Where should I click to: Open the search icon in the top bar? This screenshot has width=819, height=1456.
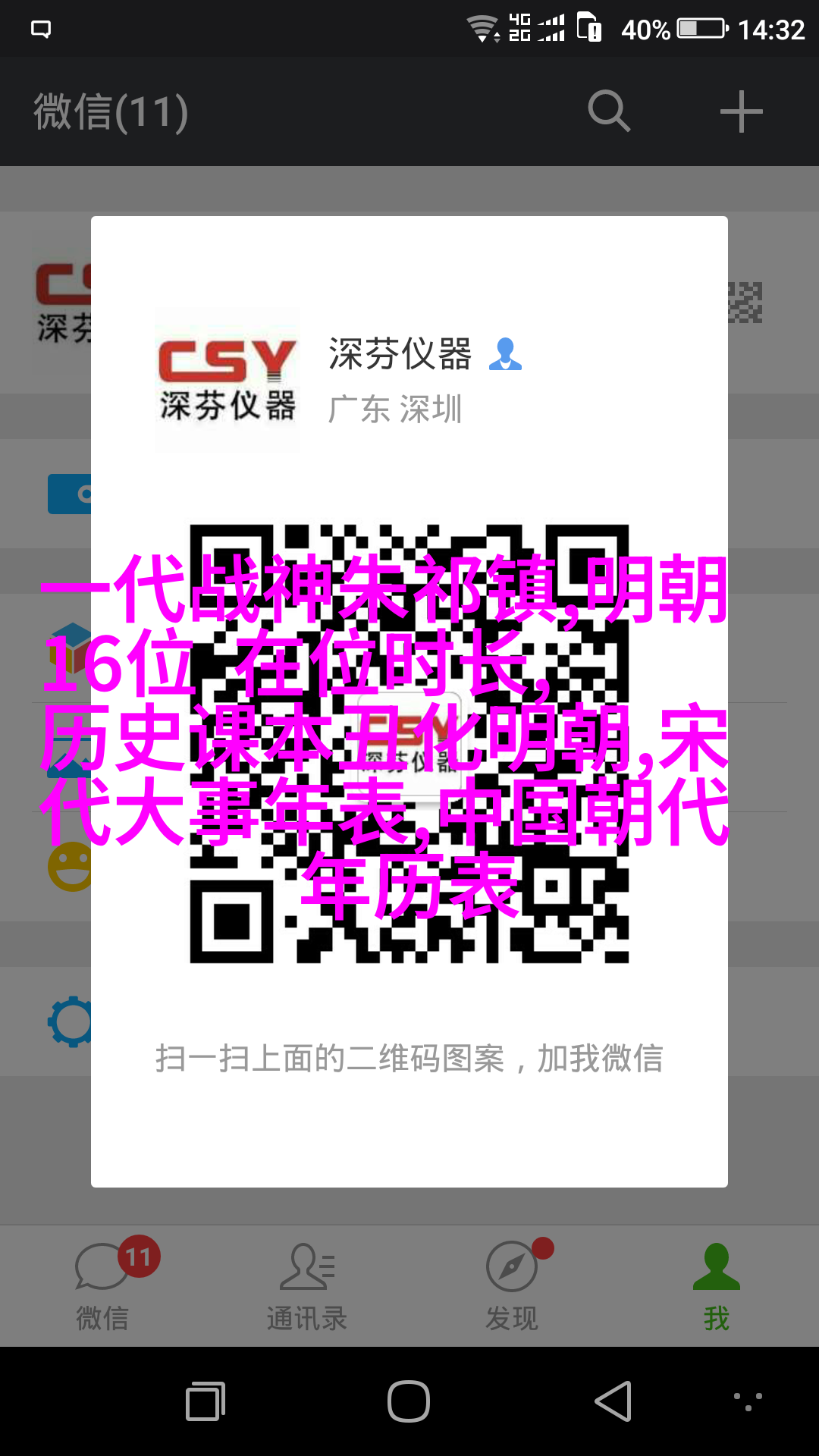pos(609,111)
